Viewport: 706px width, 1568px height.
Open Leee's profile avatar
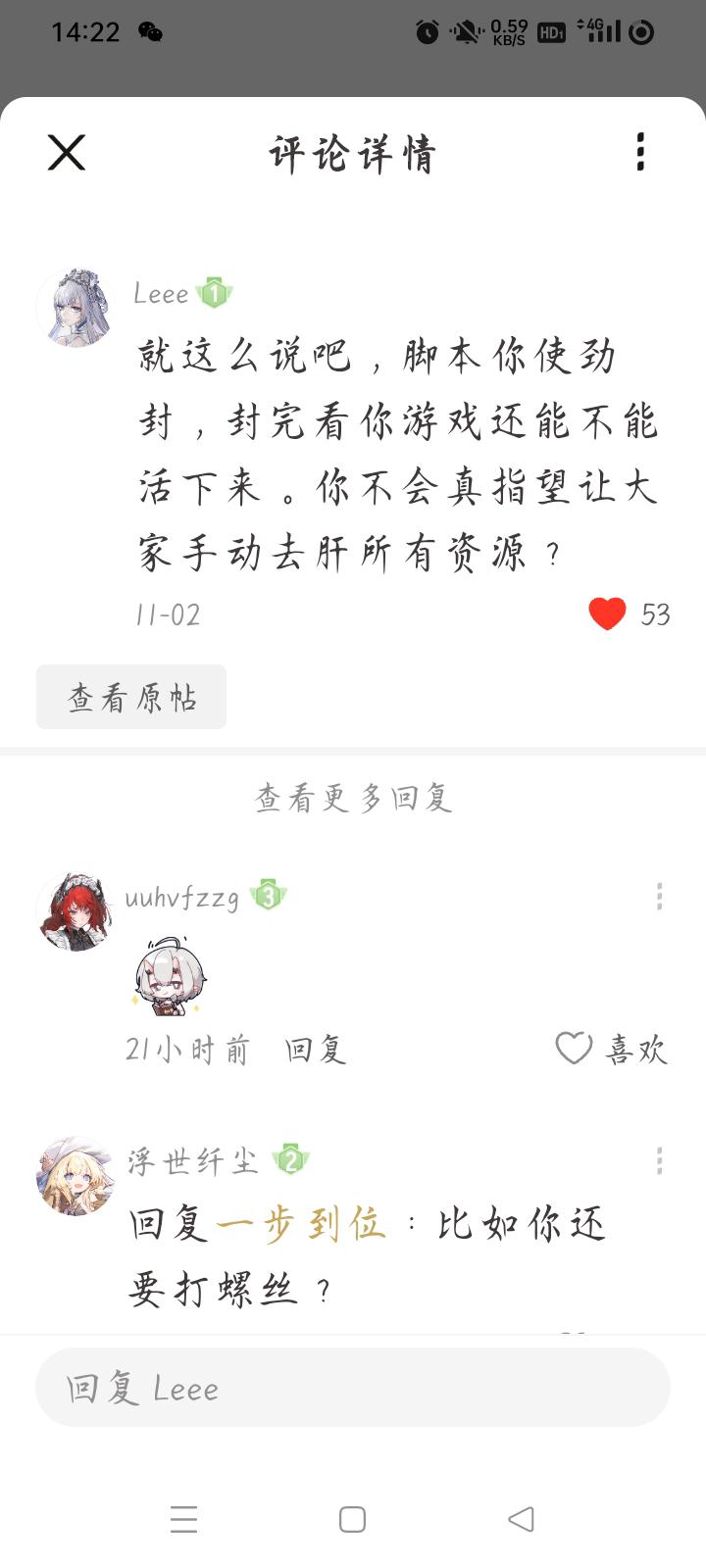pos(75,307)
